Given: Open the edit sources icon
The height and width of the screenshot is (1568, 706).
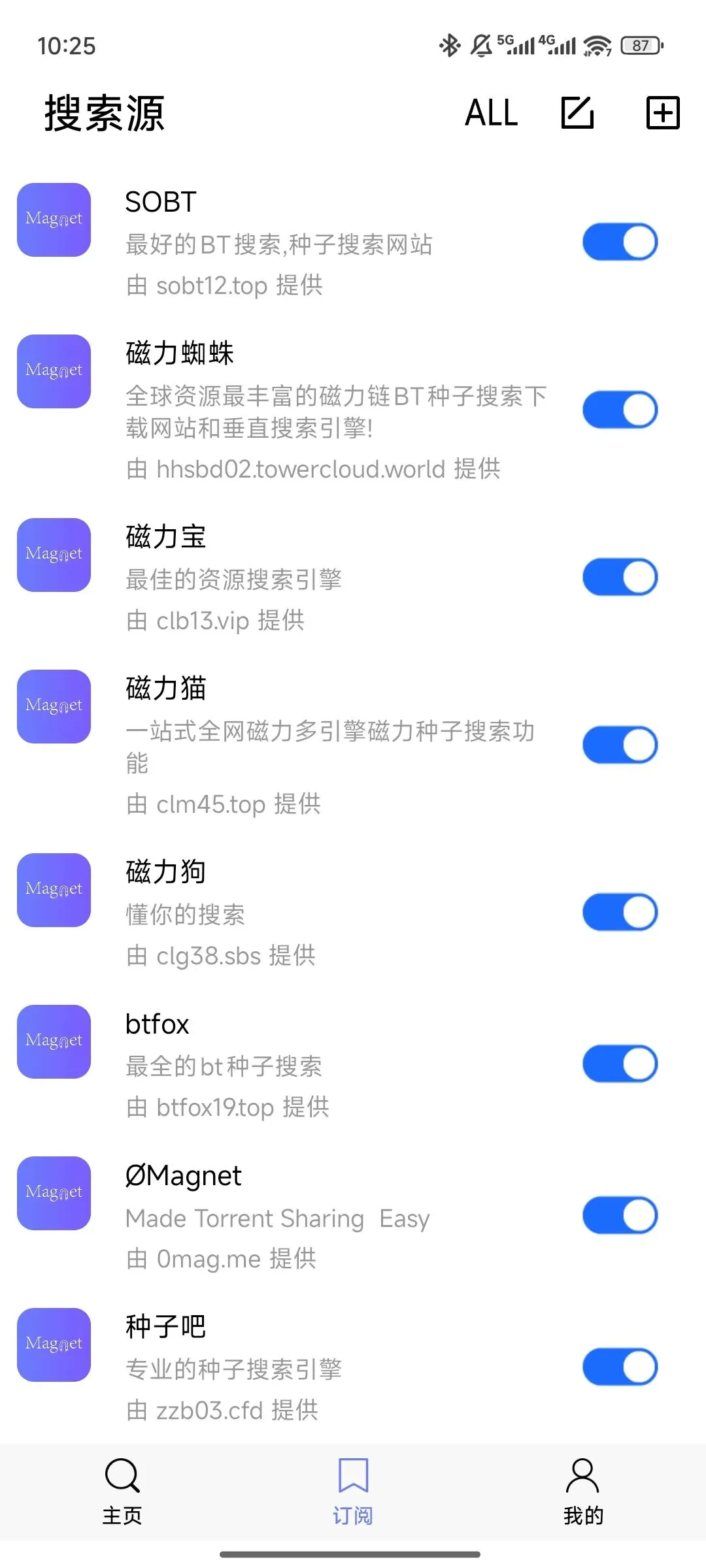Looking at the screenshot, I should [578, 113].
